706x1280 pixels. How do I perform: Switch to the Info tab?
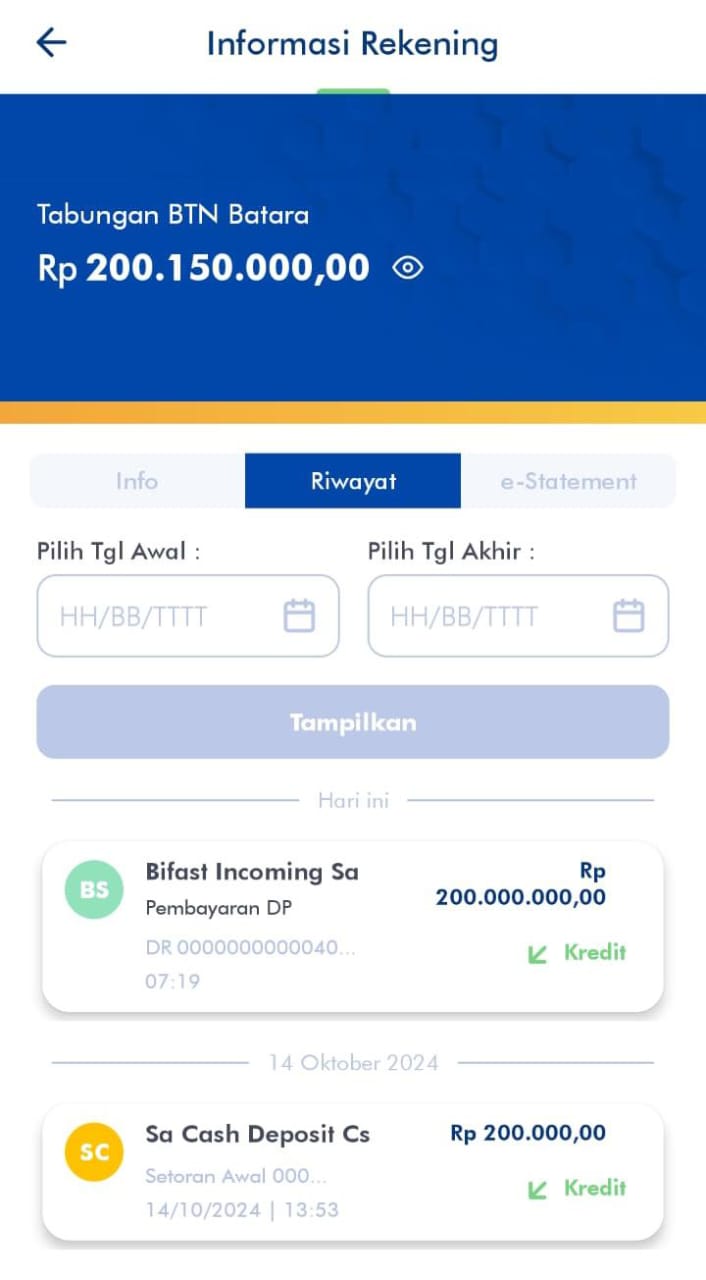tap(137, 481)
